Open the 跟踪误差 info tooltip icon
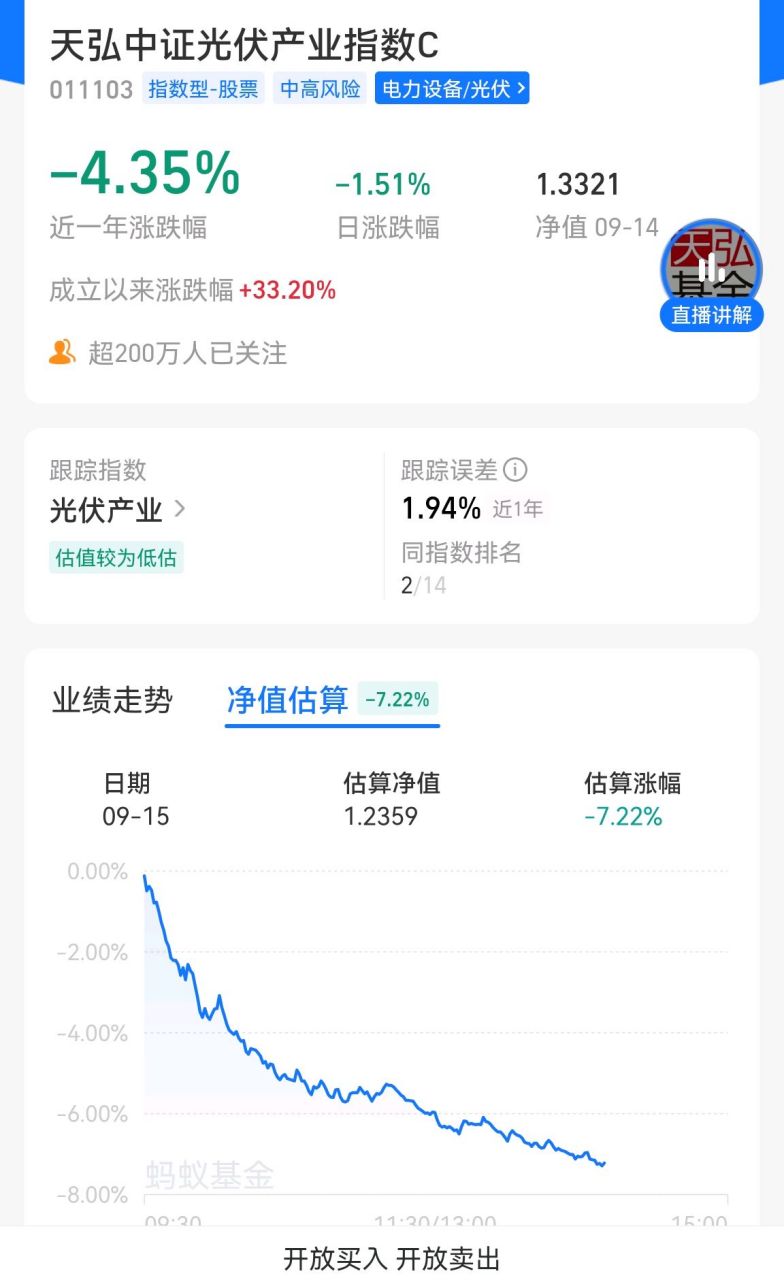Image resolution: width=784 pixels, height=1280 pixels. point(513,470)
